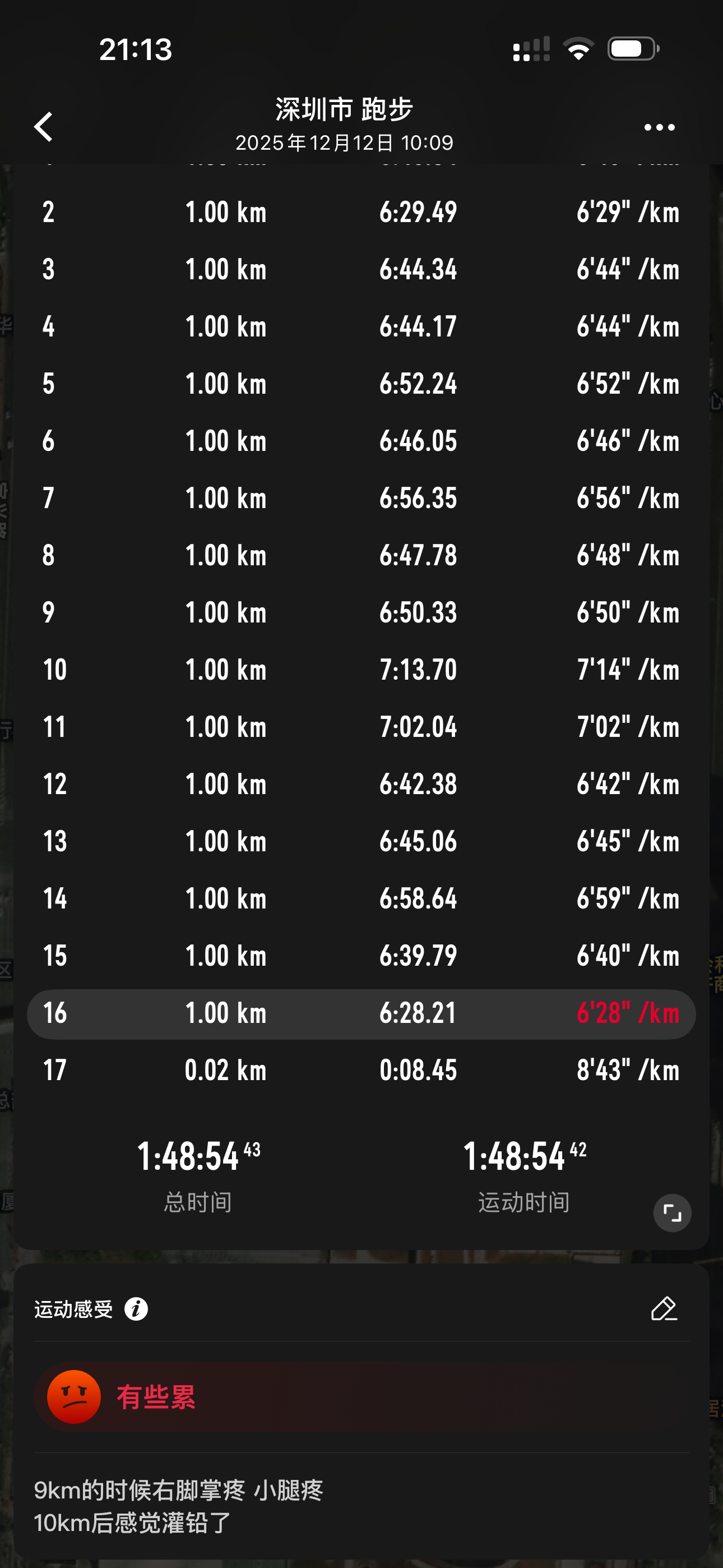Go back using the top-left arrow
This screenshot has width=723, height=1568.
tap(44, 127)
